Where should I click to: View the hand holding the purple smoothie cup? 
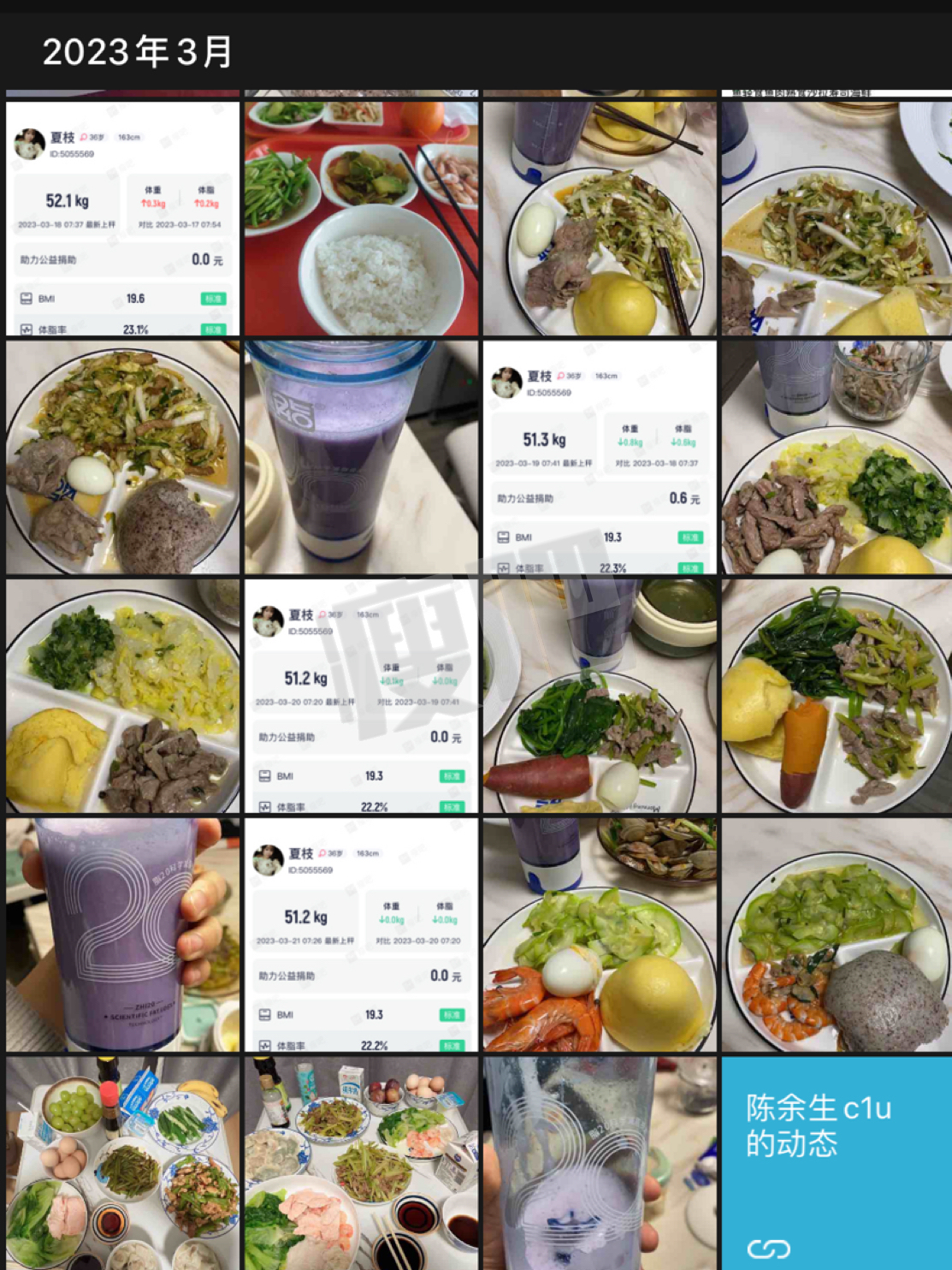coord(122,935)
